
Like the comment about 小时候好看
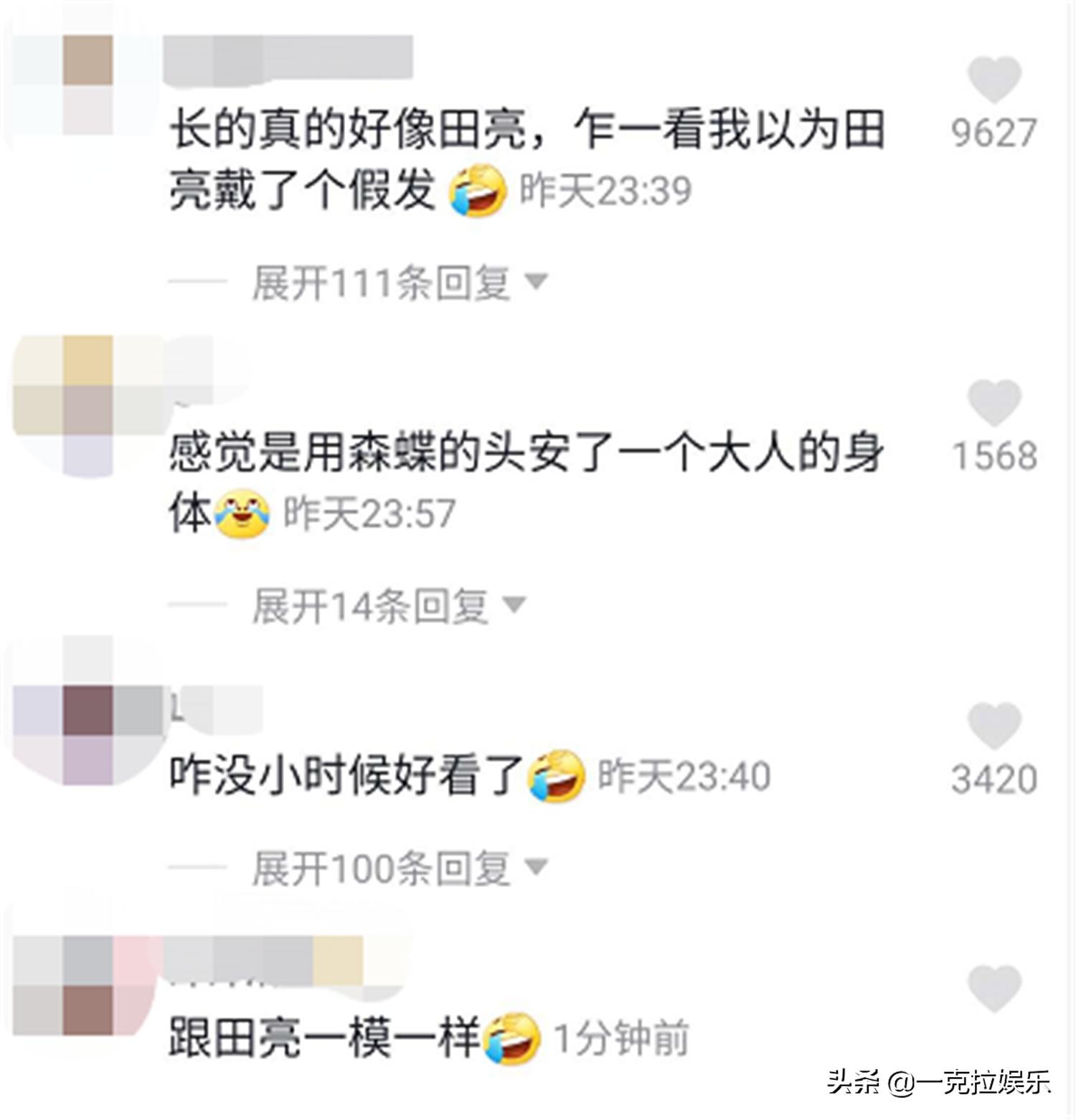[994, 726]
